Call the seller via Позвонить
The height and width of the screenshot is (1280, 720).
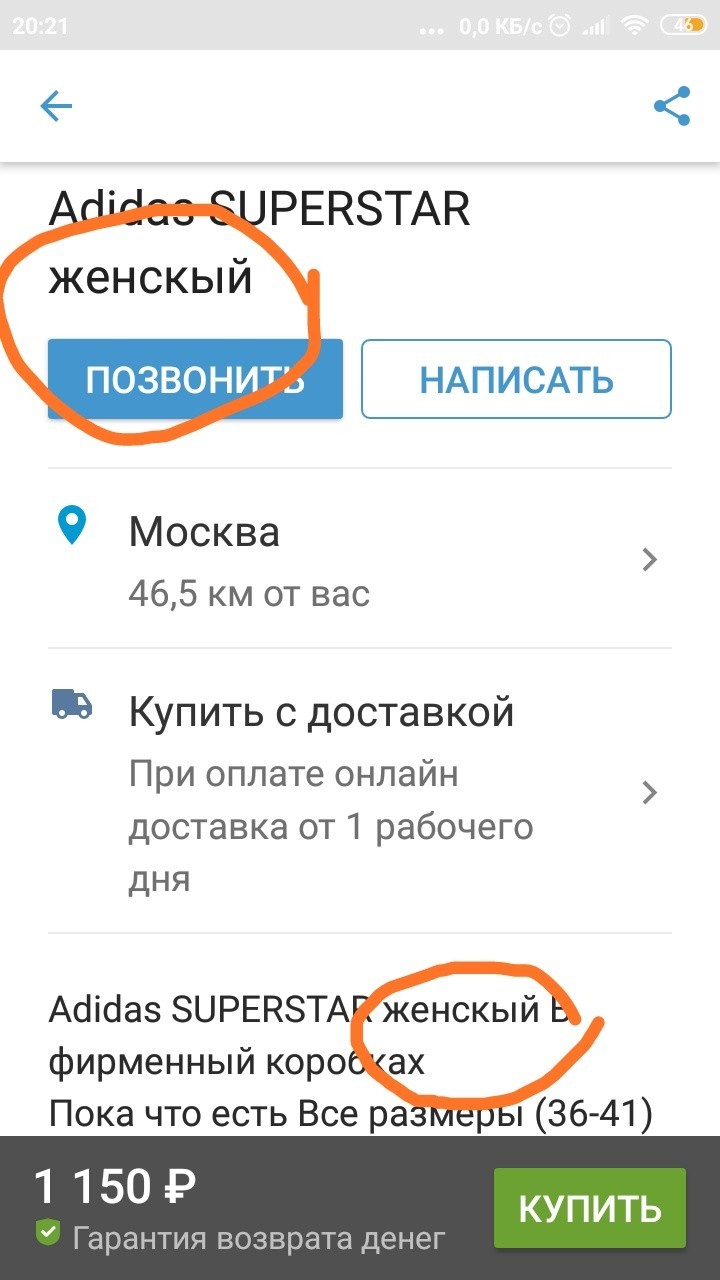click(x=195, y=379)
